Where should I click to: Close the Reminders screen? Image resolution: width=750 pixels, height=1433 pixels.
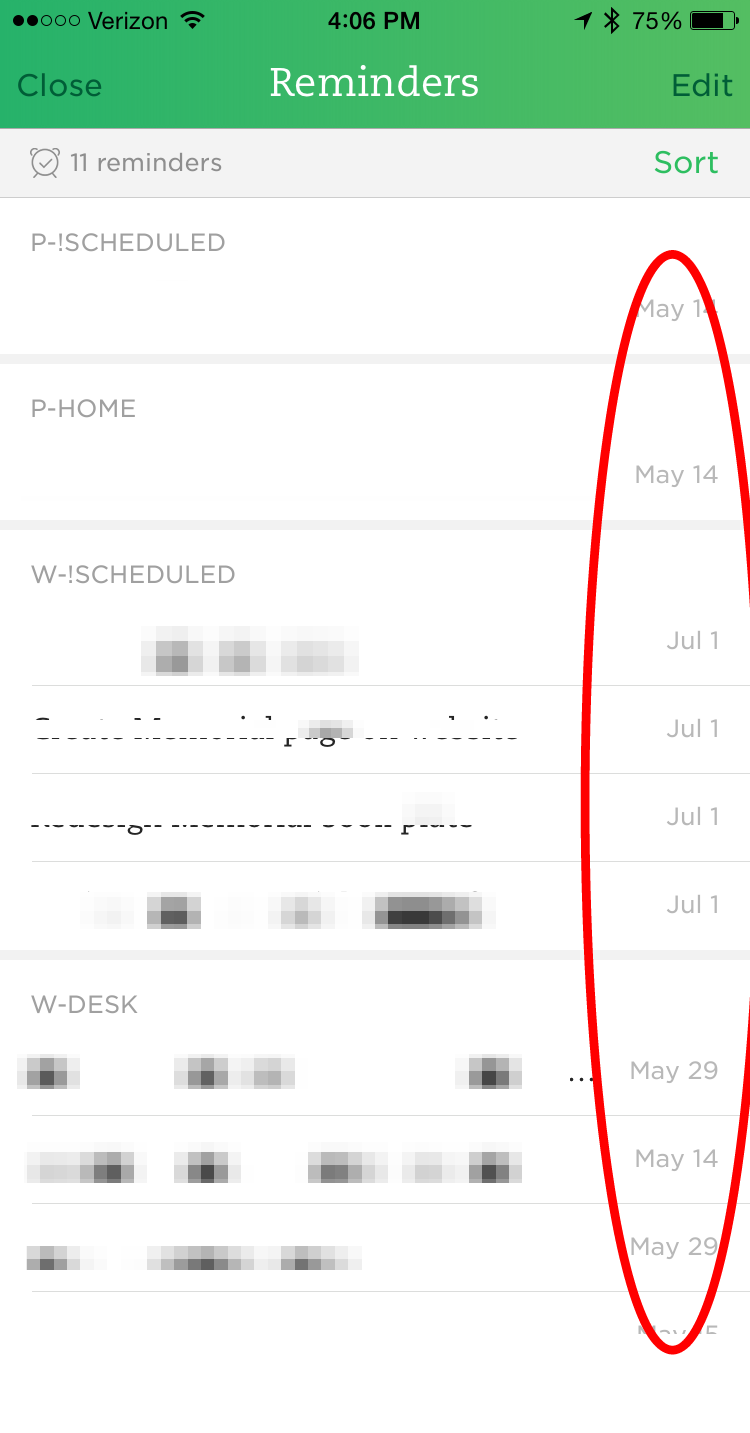tap(59, 86)
